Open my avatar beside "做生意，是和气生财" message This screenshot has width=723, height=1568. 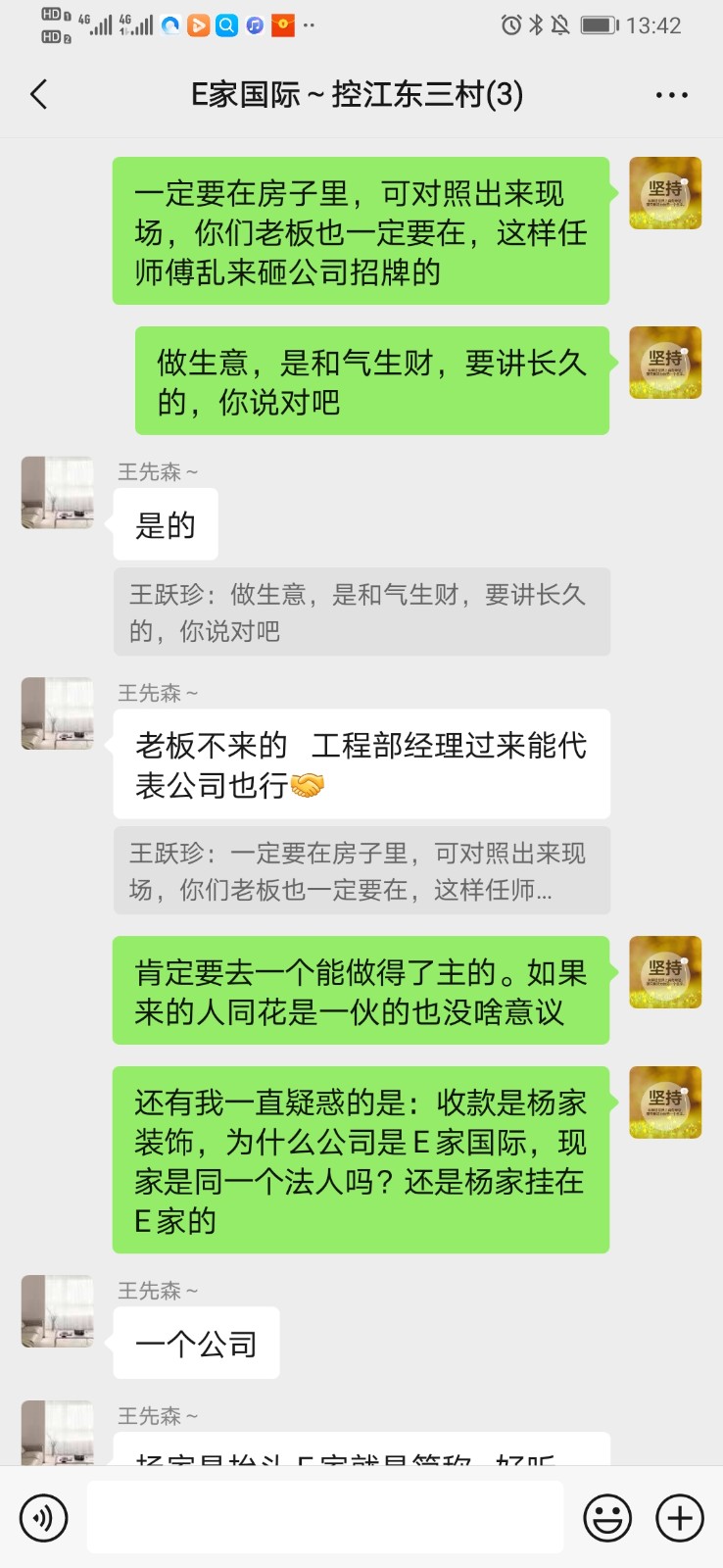(665, 363)
